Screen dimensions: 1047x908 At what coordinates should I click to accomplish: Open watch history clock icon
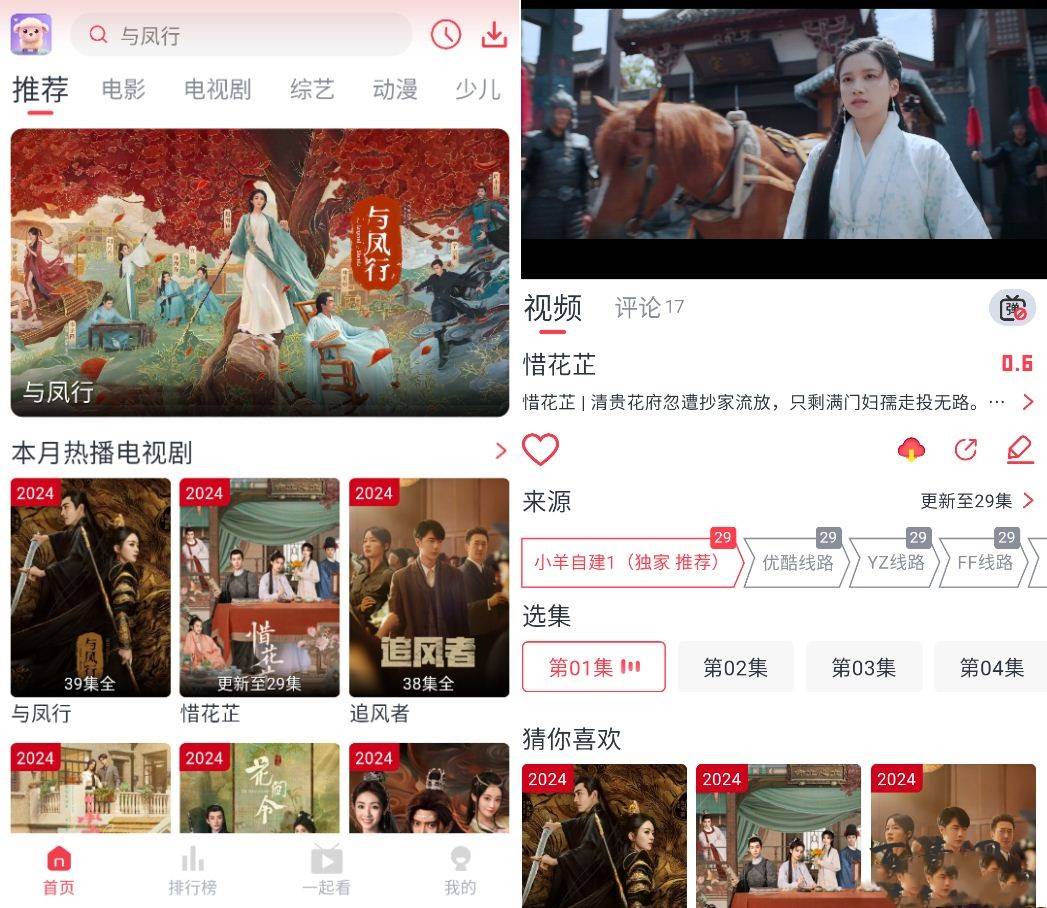tap(446, 35)
